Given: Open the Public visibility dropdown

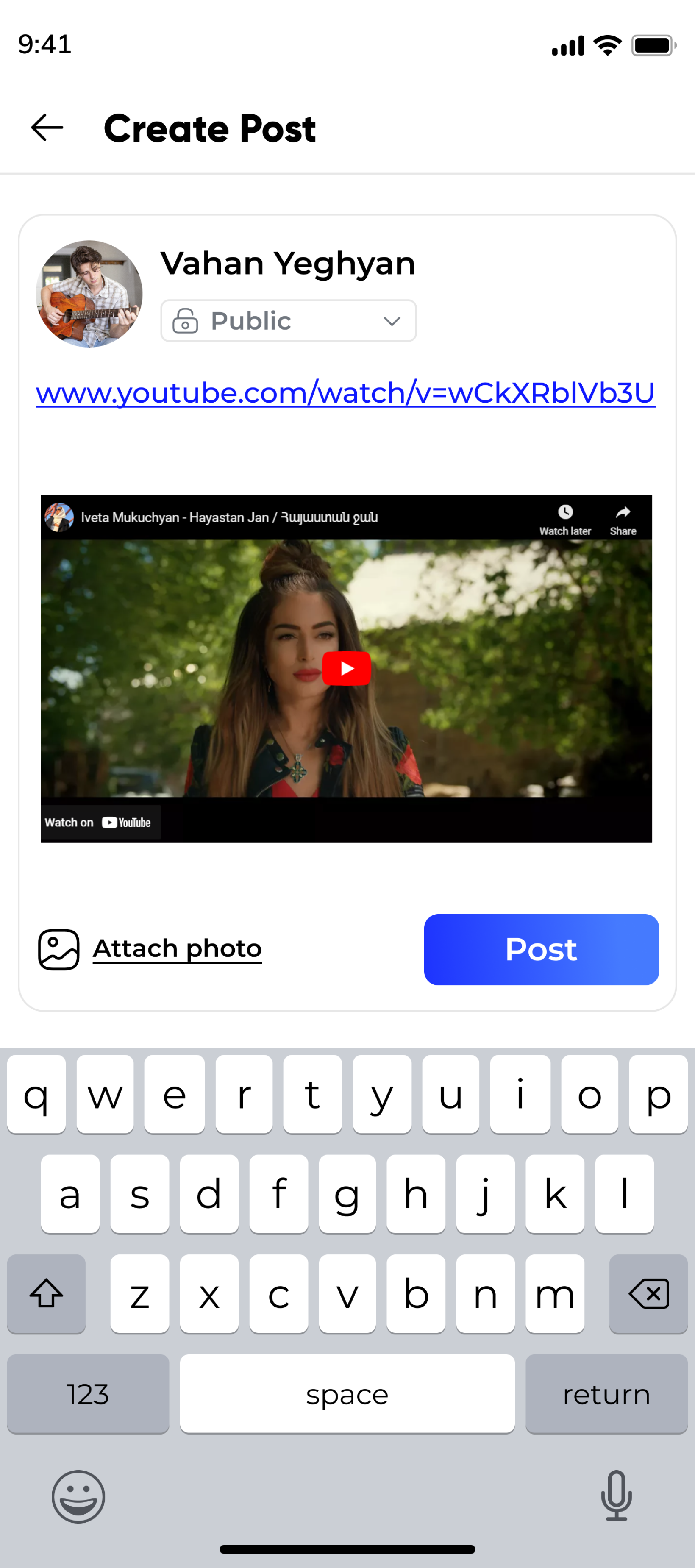Looking at the screenshot, I should [x=288, y=321].
